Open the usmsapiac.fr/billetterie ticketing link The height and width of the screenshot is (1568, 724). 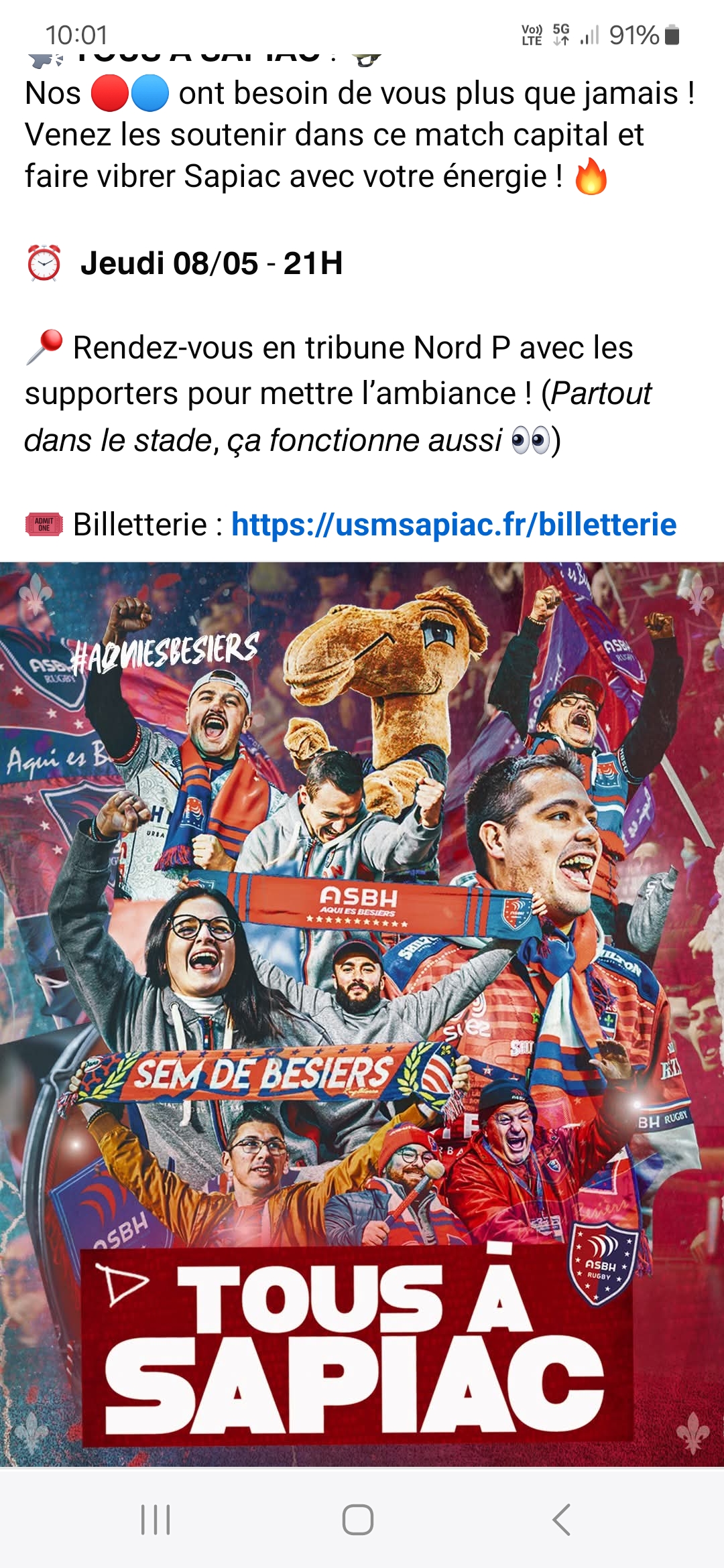pos(454,525)
